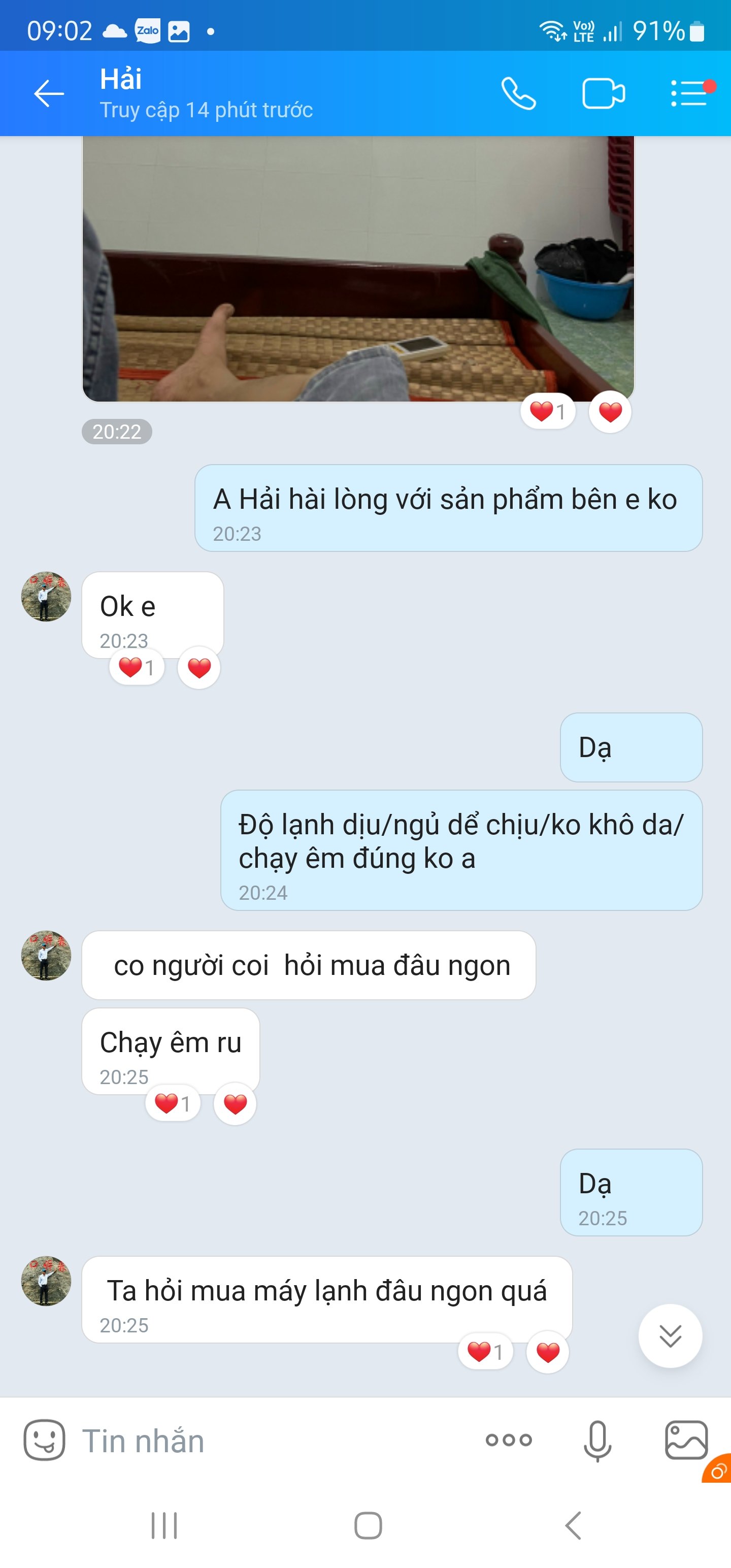Record a voice message
731x1568 pixels.
tap(597, 1440)
